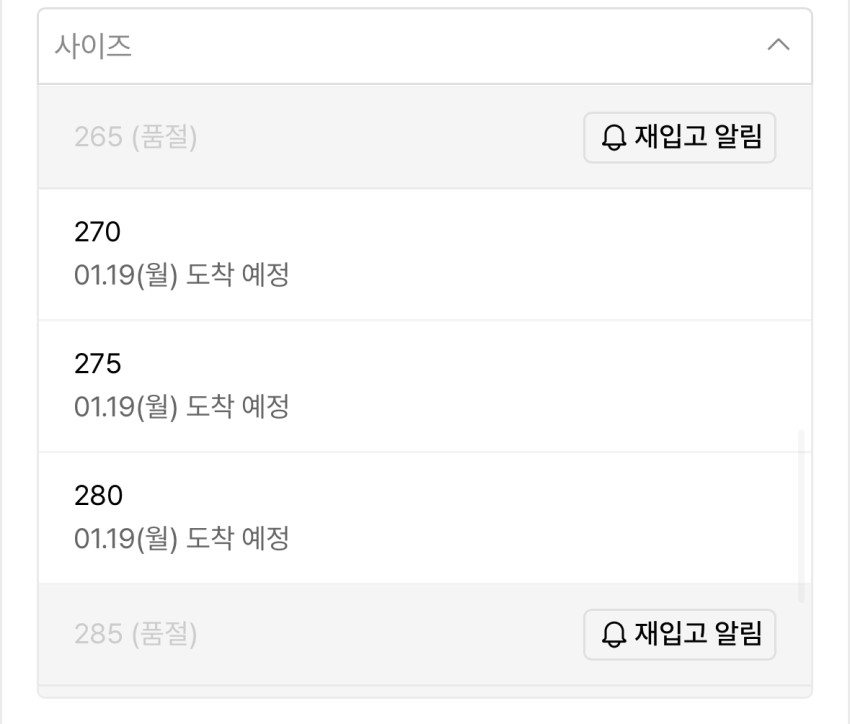Pick size 280
The width and height of the screenshot is (850, 724).
click(424, 518)
